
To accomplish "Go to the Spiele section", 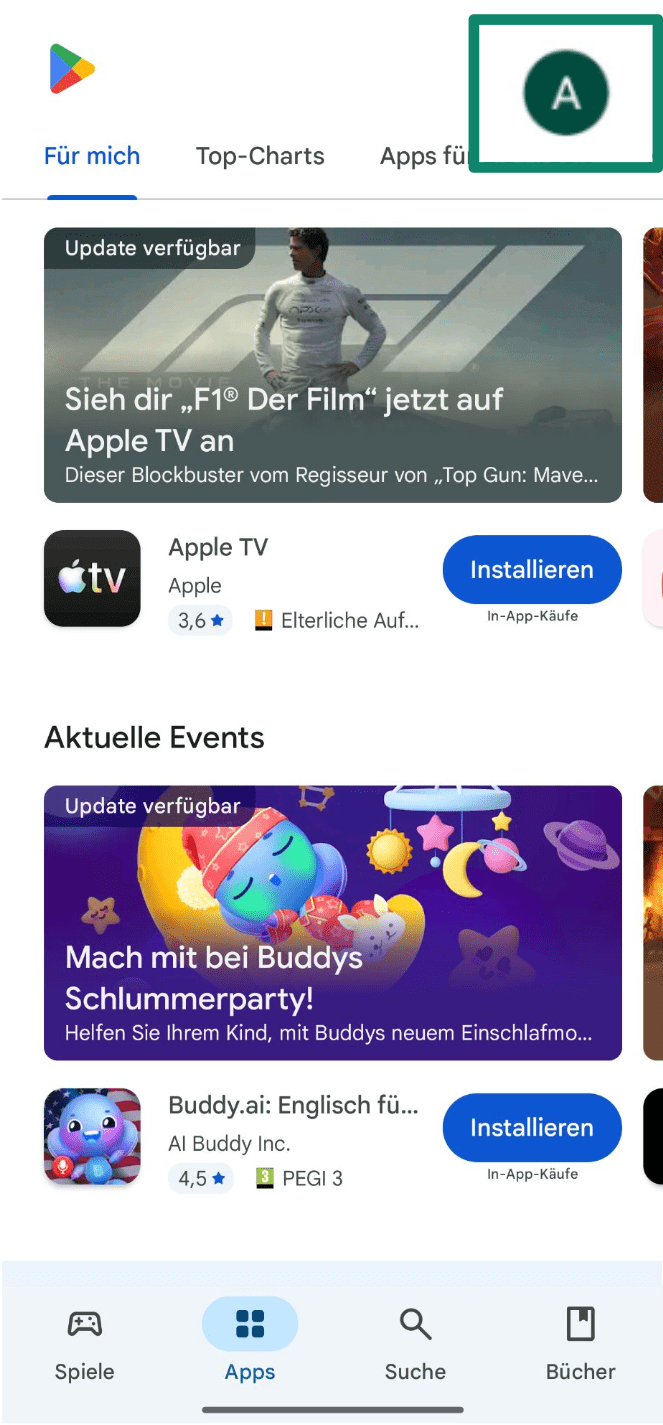I will click(x=84, y=1345).
